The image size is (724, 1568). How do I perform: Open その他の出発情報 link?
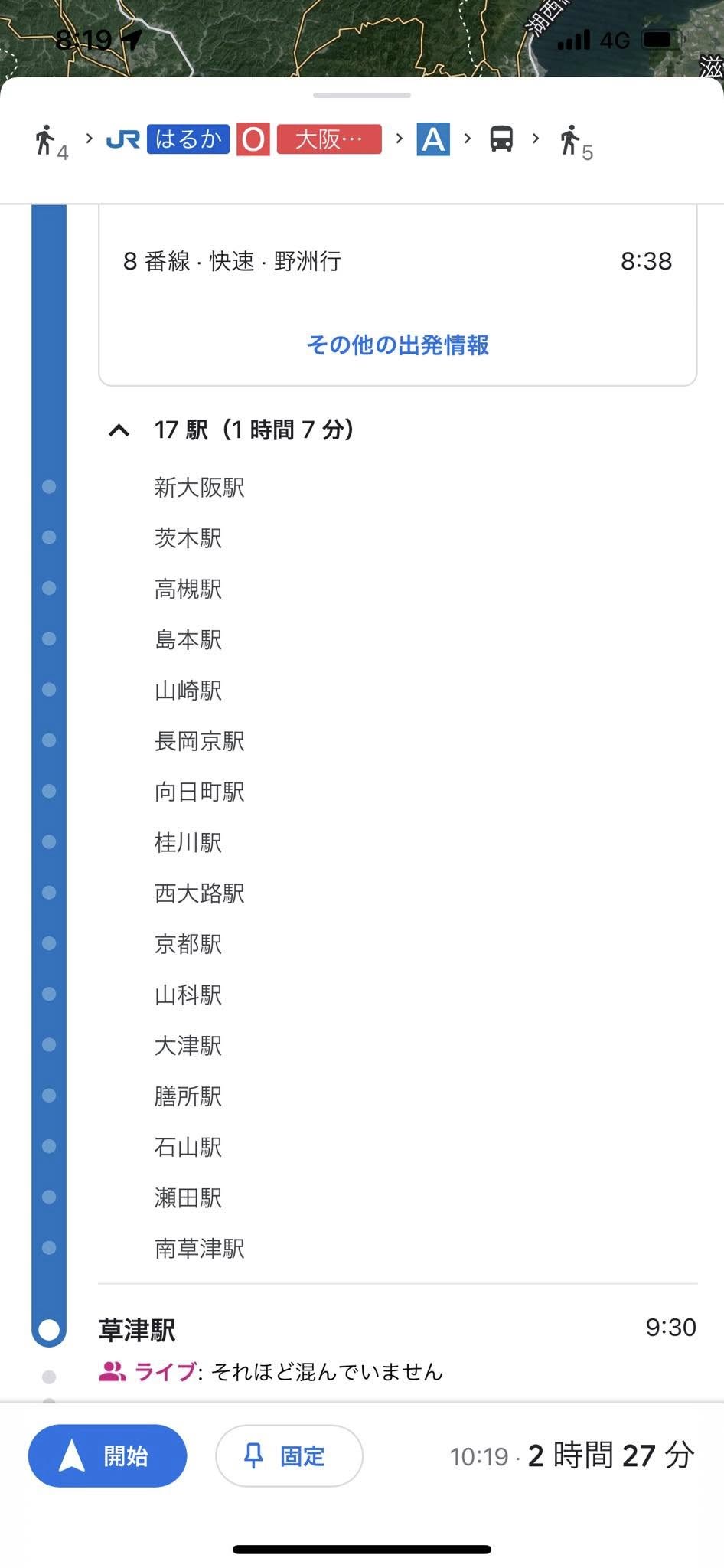point(397,345)
